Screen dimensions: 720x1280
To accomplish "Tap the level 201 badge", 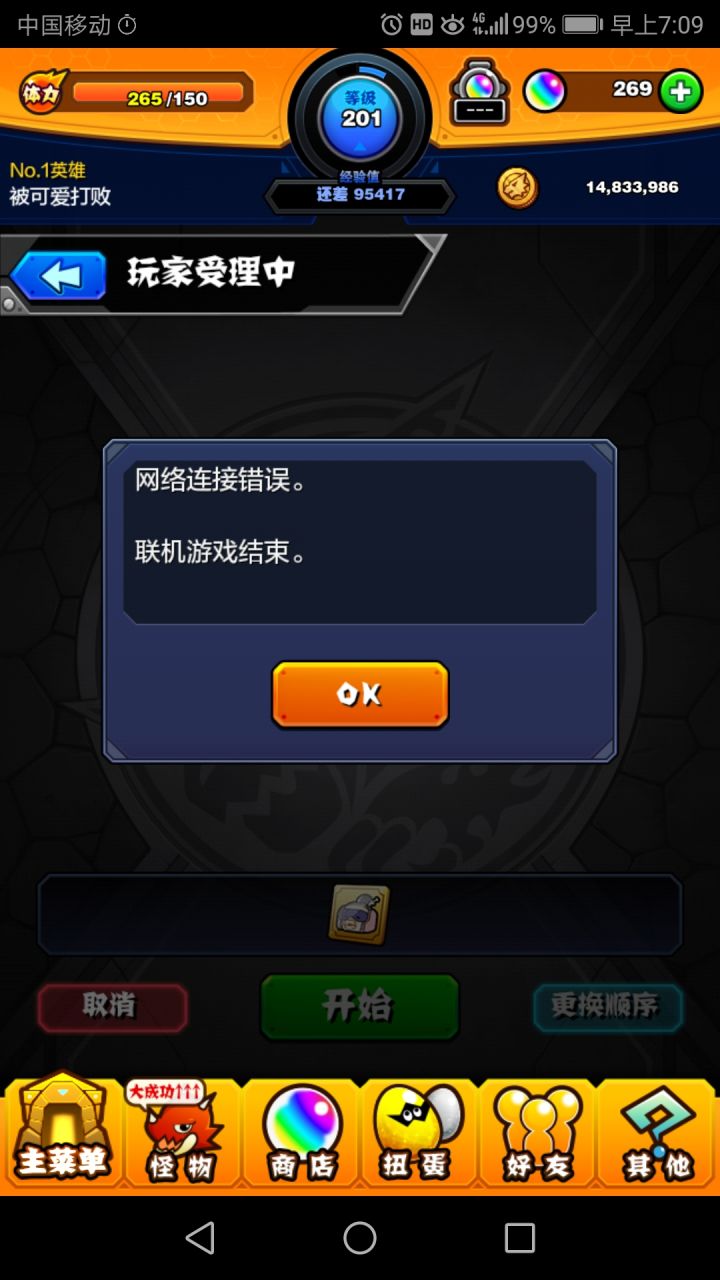I will tap(360, 117).
